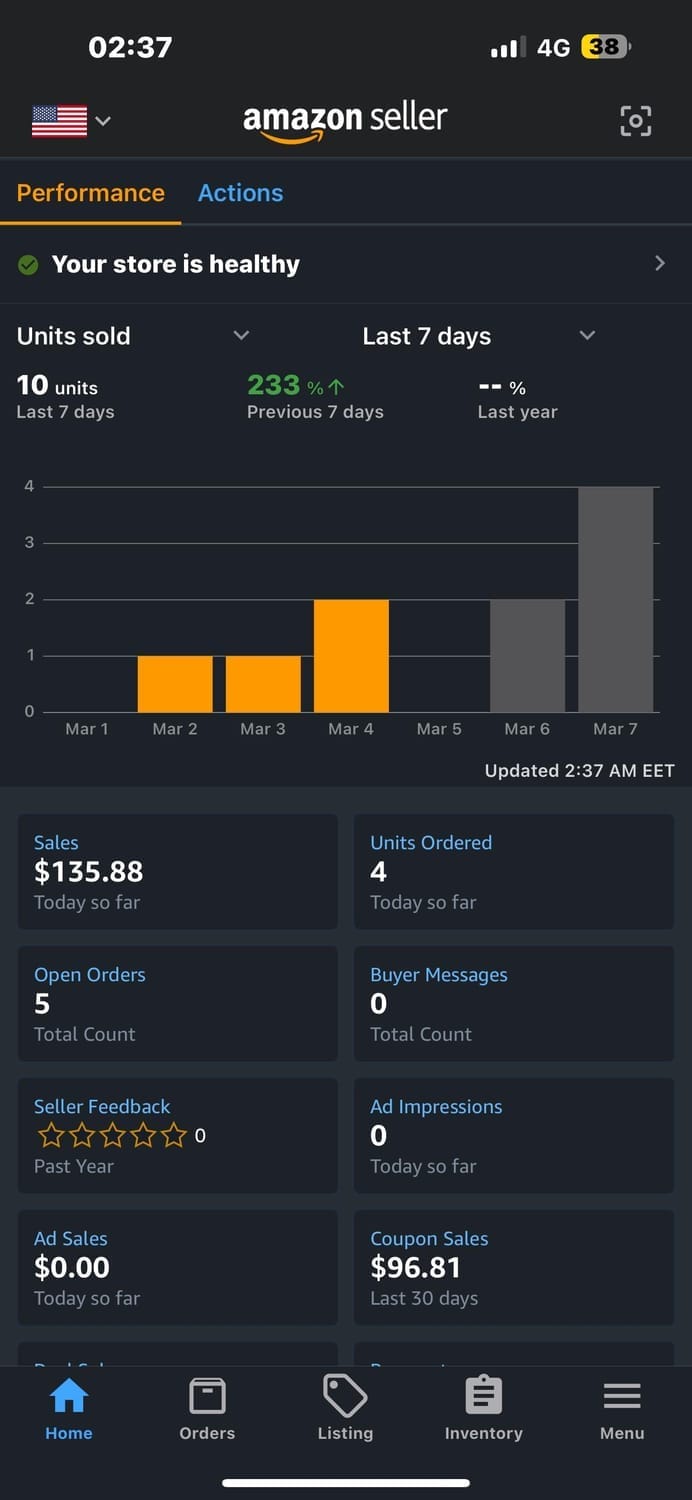The width and height of the screenshot is (692, 1500).
Task: View the Ad Impressions card
Action: click(x=513, y=1136)
